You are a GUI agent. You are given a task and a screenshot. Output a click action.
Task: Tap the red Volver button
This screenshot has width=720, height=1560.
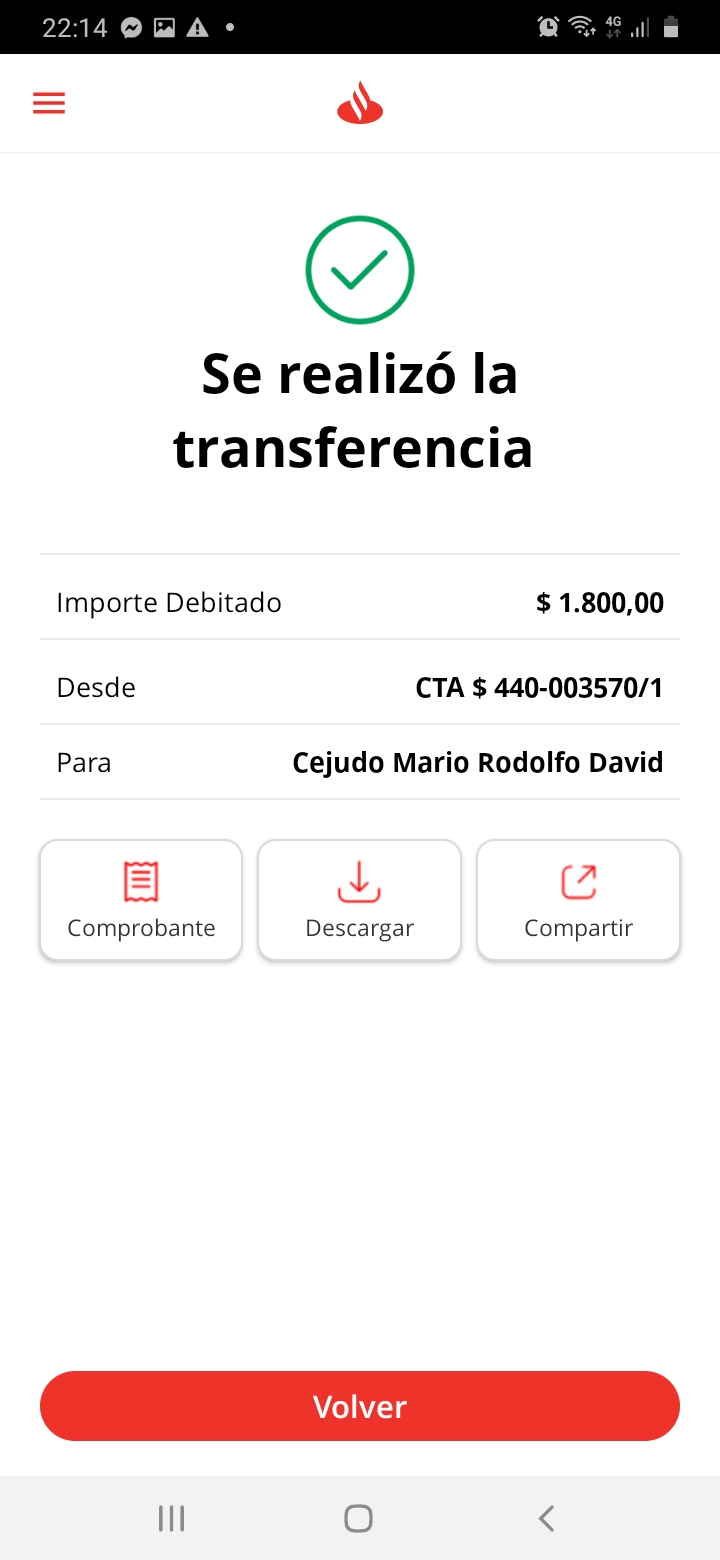click(x=360, y=1406)
